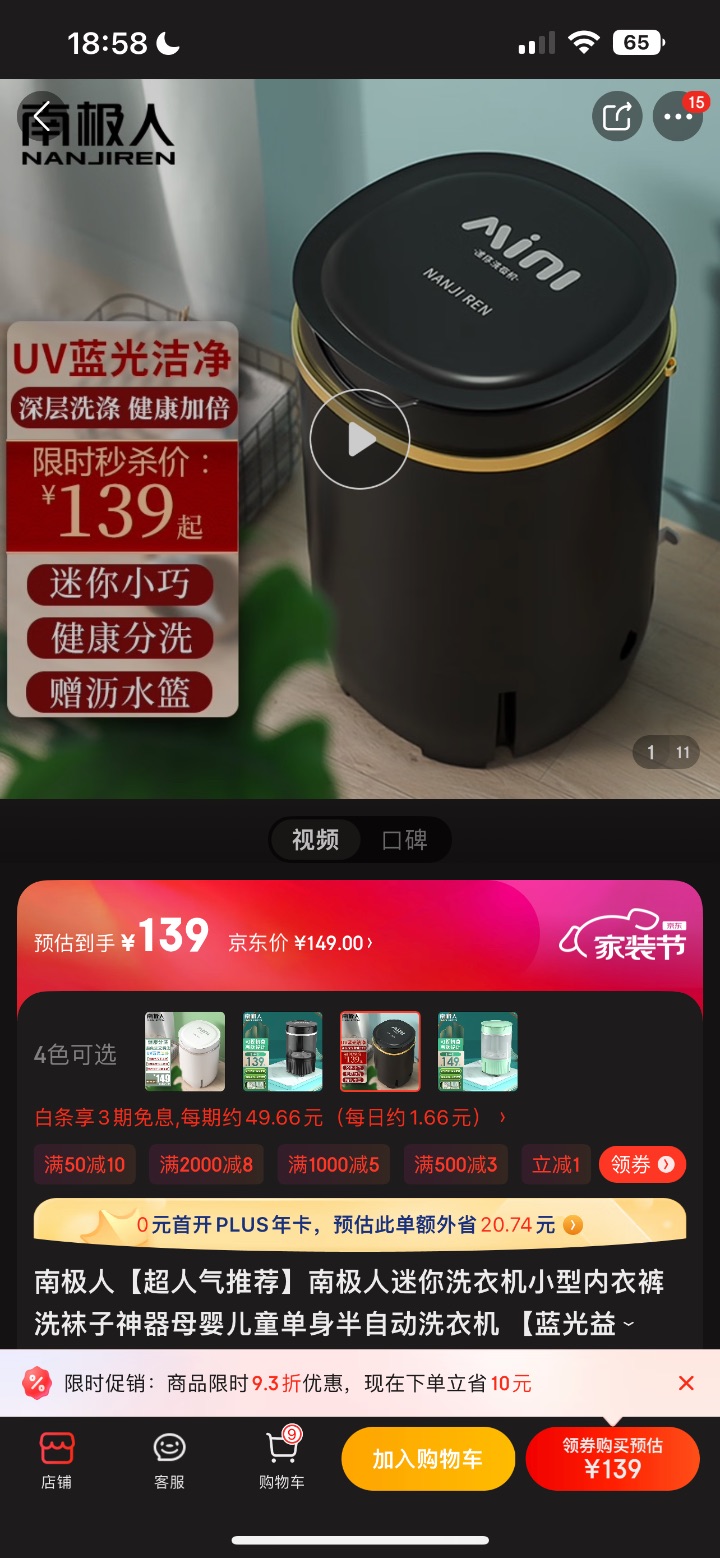Open the three-dot overflow menu
Screen dimensions: 720x1558
pos(678,117)
